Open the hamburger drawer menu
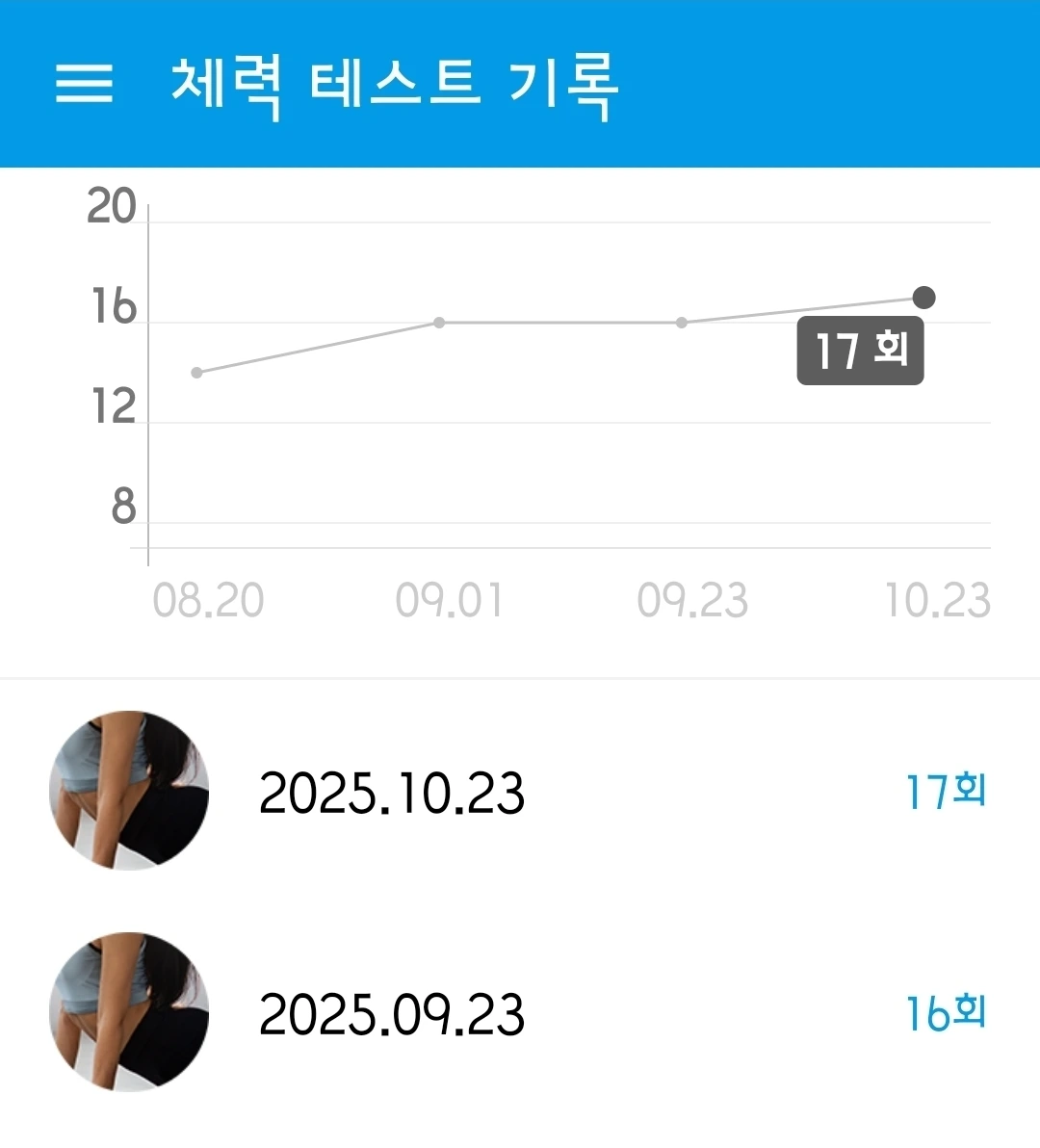Image resolution: width=1040 pixels, height=1148 pixels. click(x=84, y=83)
